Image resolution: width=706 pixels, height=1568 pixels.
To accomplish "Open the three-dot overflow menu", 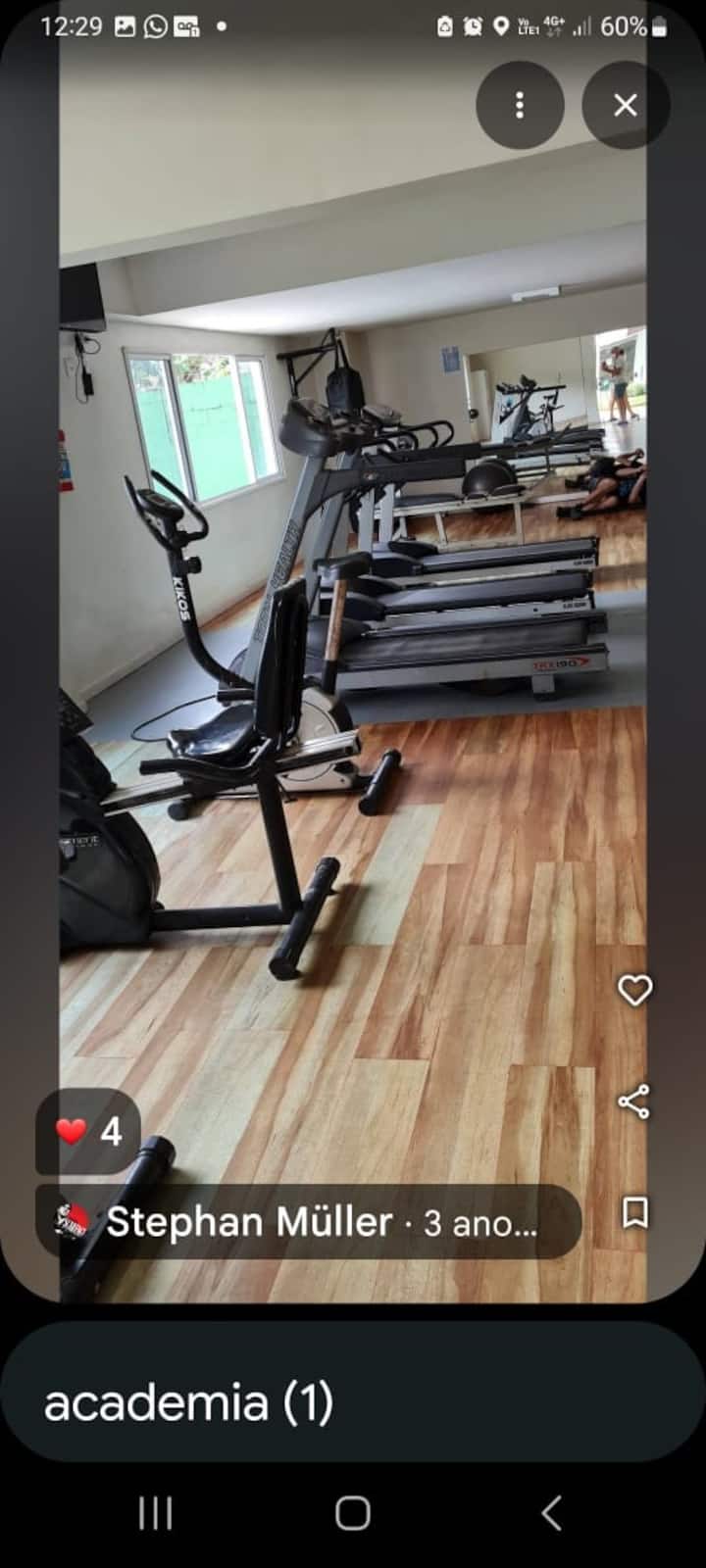I will (520, 106).
